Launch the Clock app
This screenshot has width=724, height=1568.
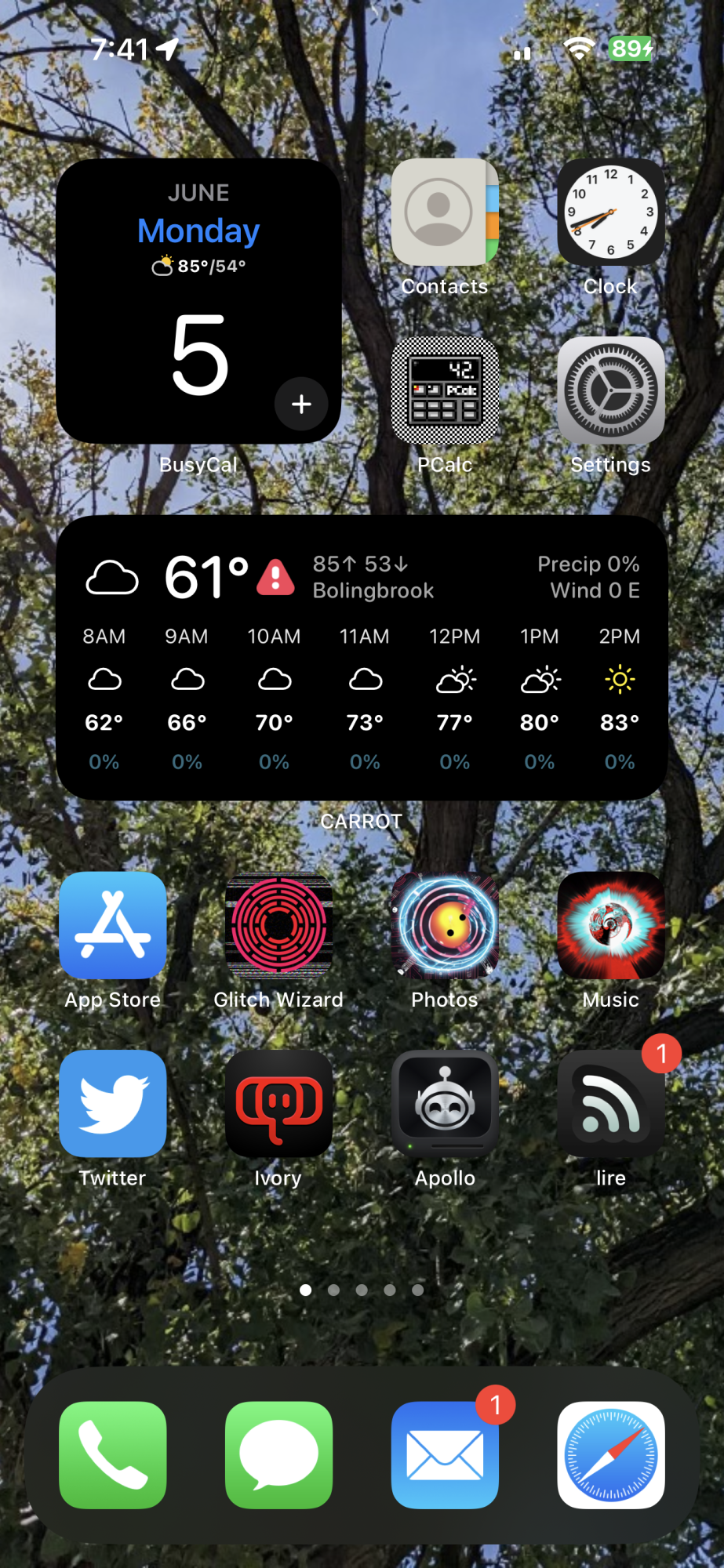[610, 212]
